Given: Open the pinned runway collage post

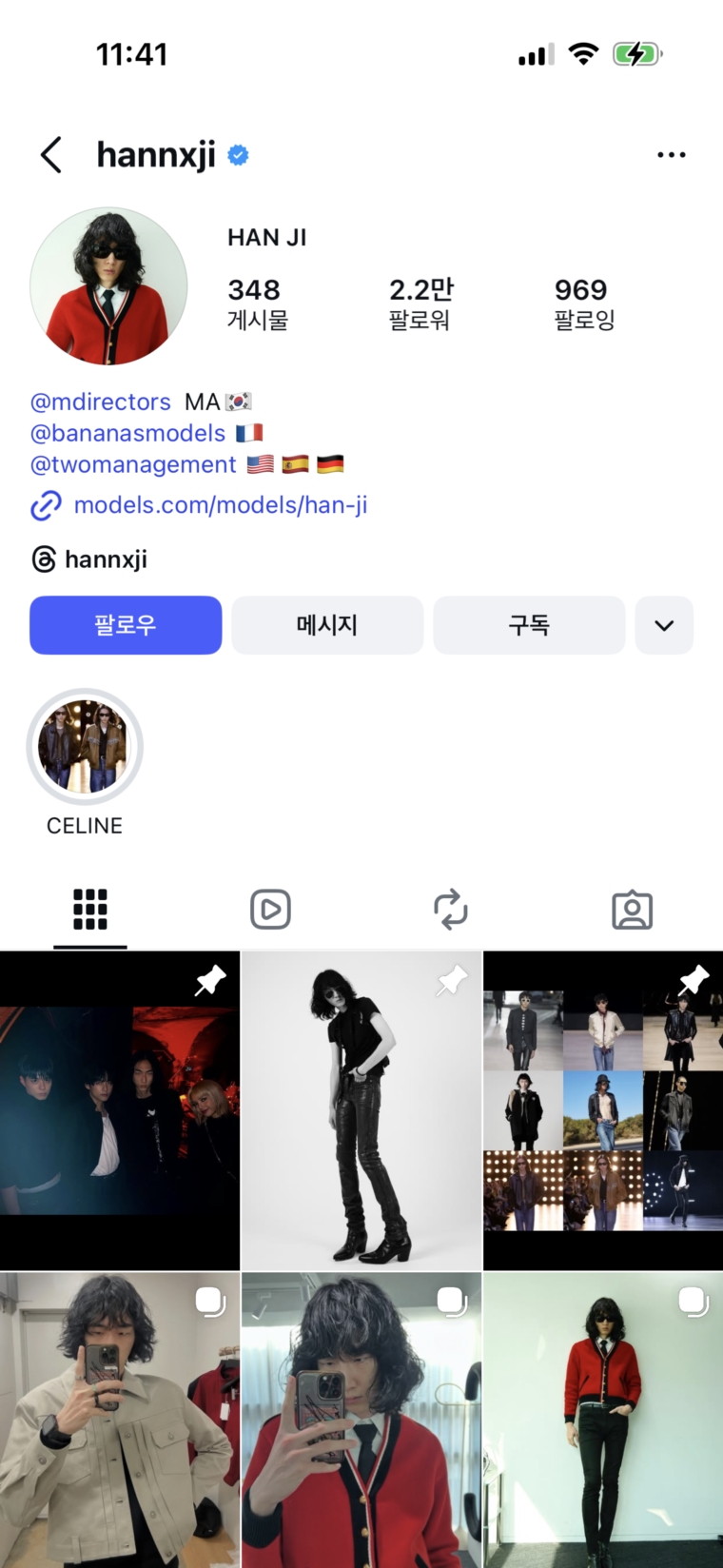Looking at the screenshot, I should click(603, 1111).
